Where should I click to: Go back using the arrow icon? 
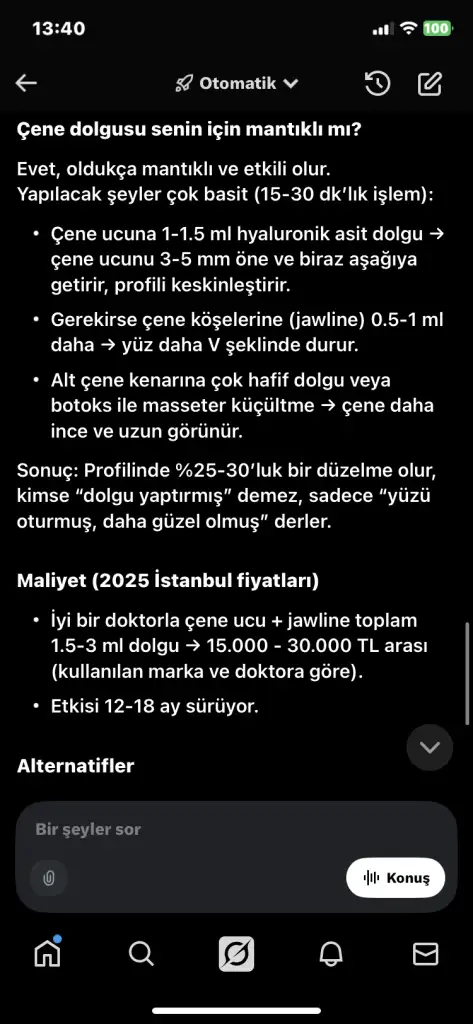point(26,83)
